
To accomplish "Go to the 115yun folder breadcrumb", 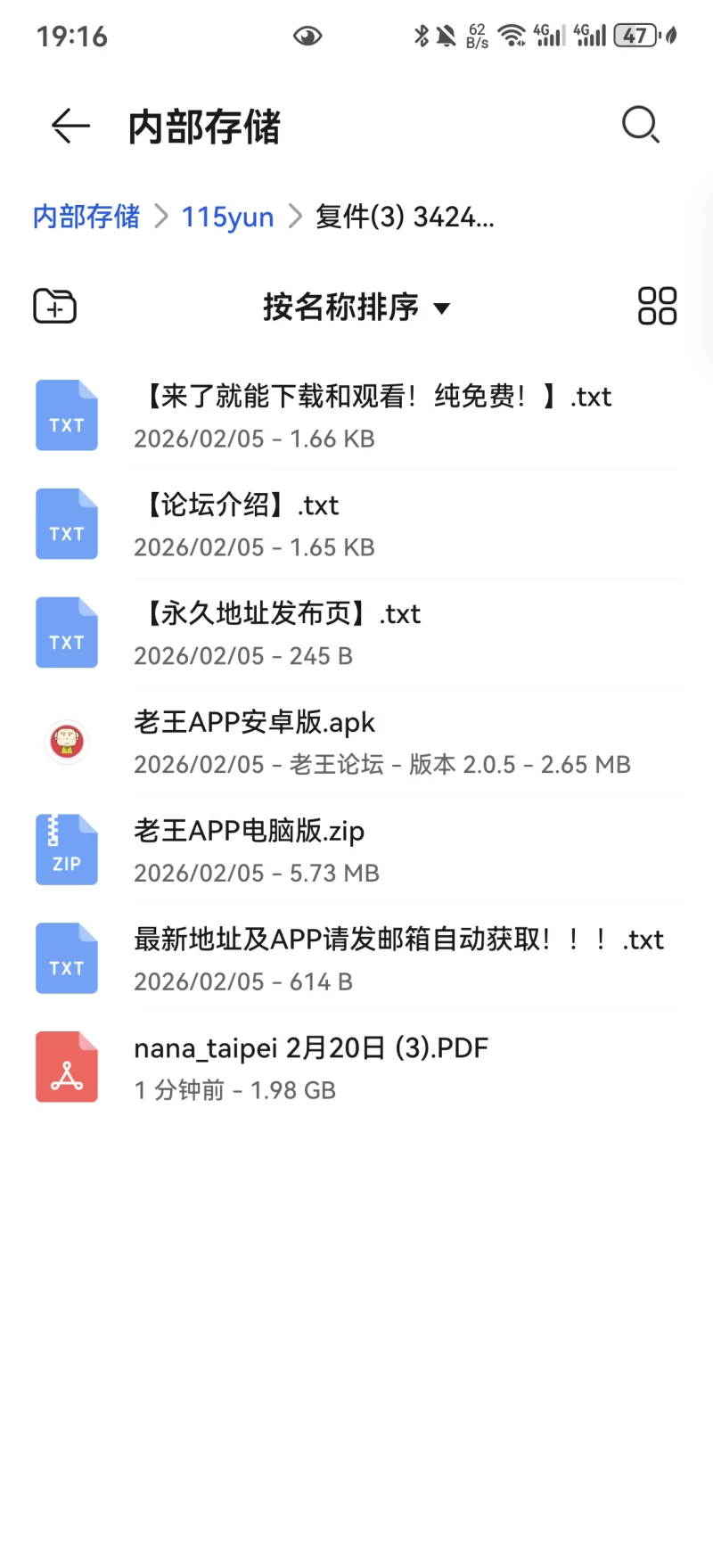I will click(x=227, y=217).
